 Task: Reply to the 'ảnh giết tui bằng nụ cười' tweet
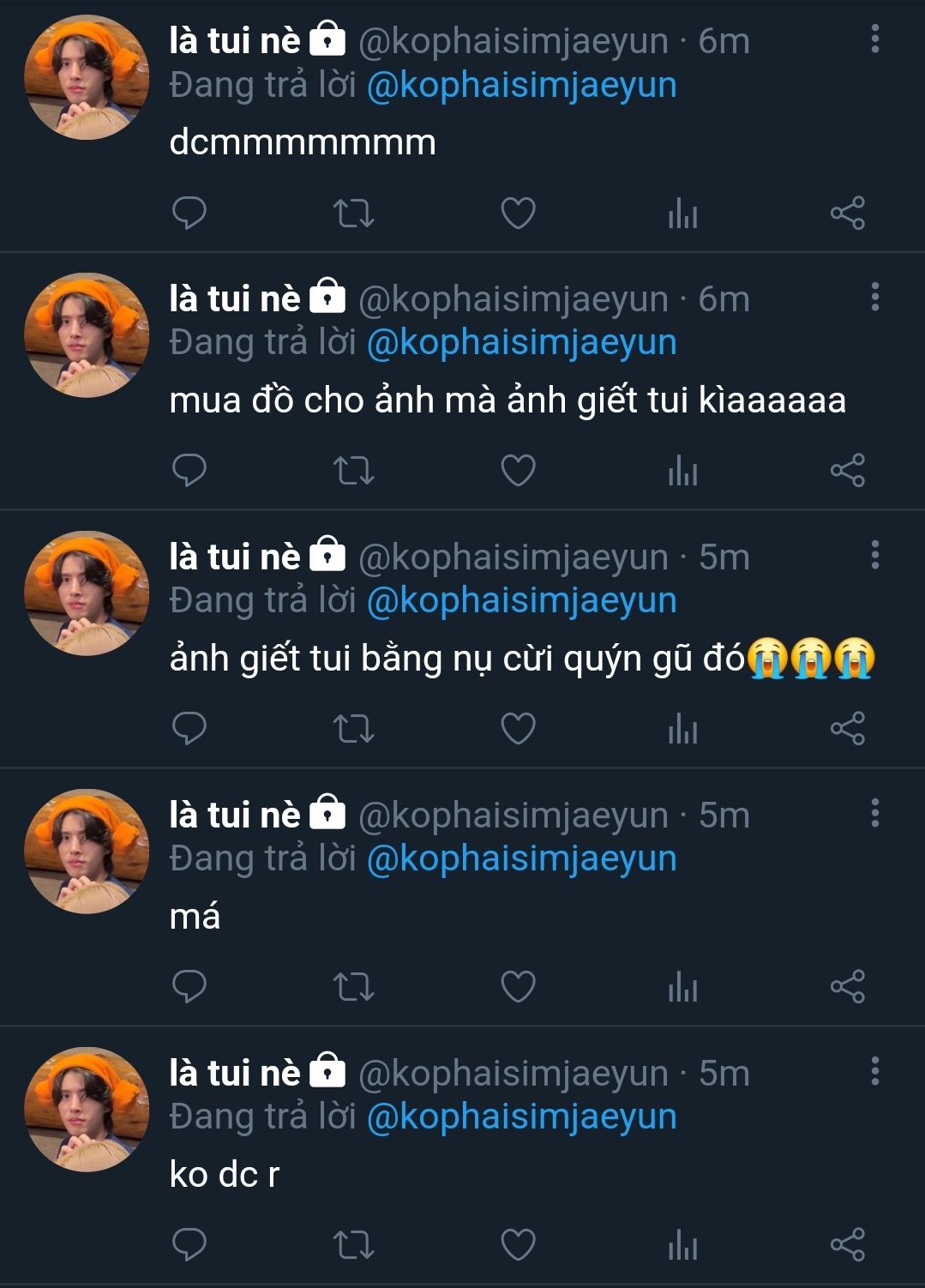point(189,729)
